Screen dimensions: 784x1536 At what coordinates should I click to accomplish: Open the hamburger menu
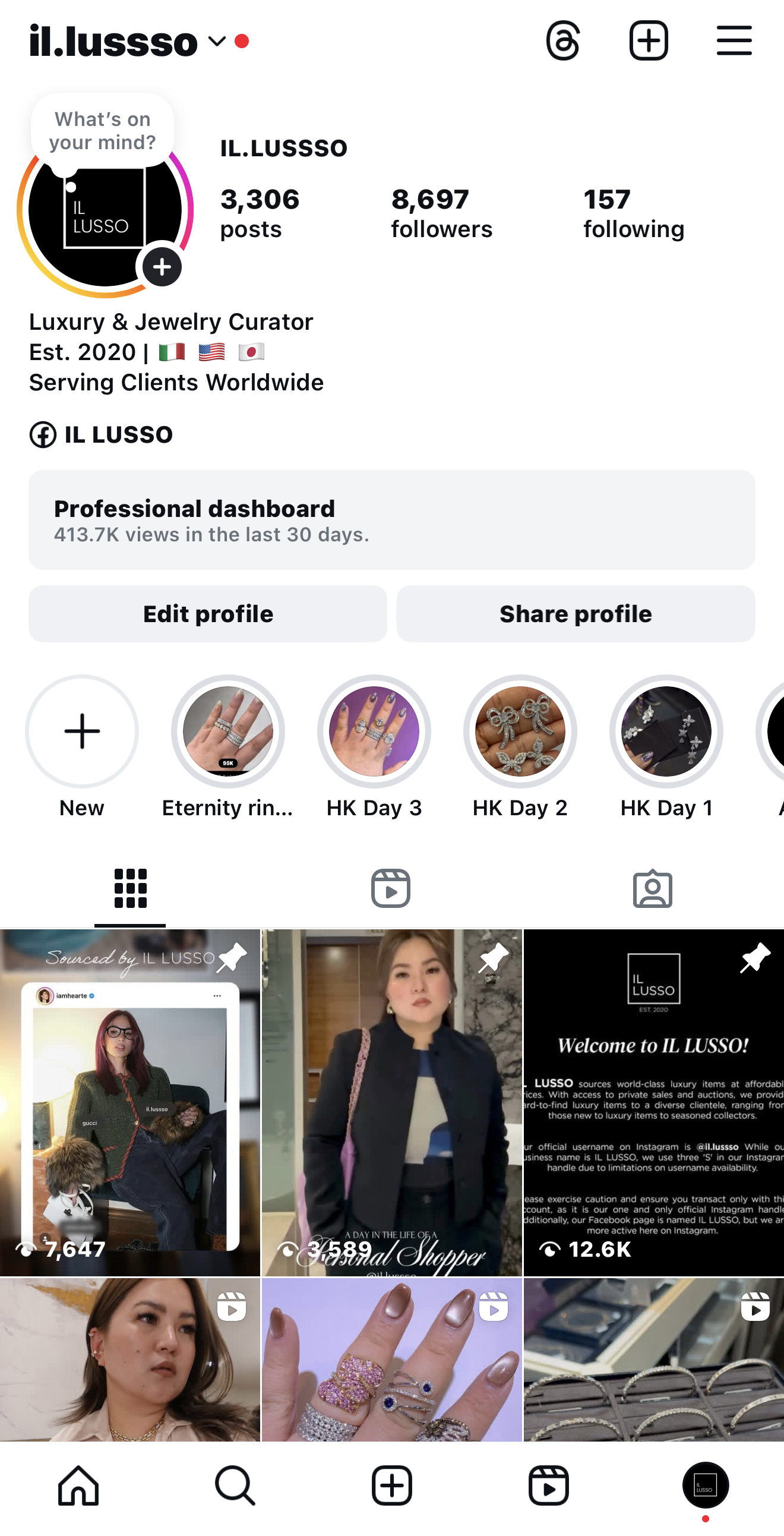point(734,41)
